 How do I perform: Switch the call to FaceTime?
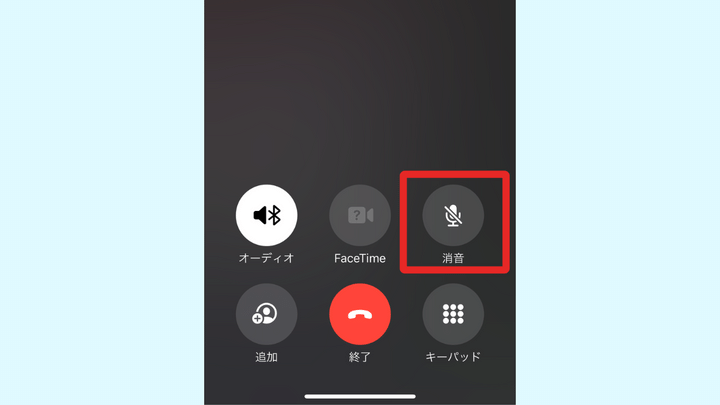[x=360, y=216]
